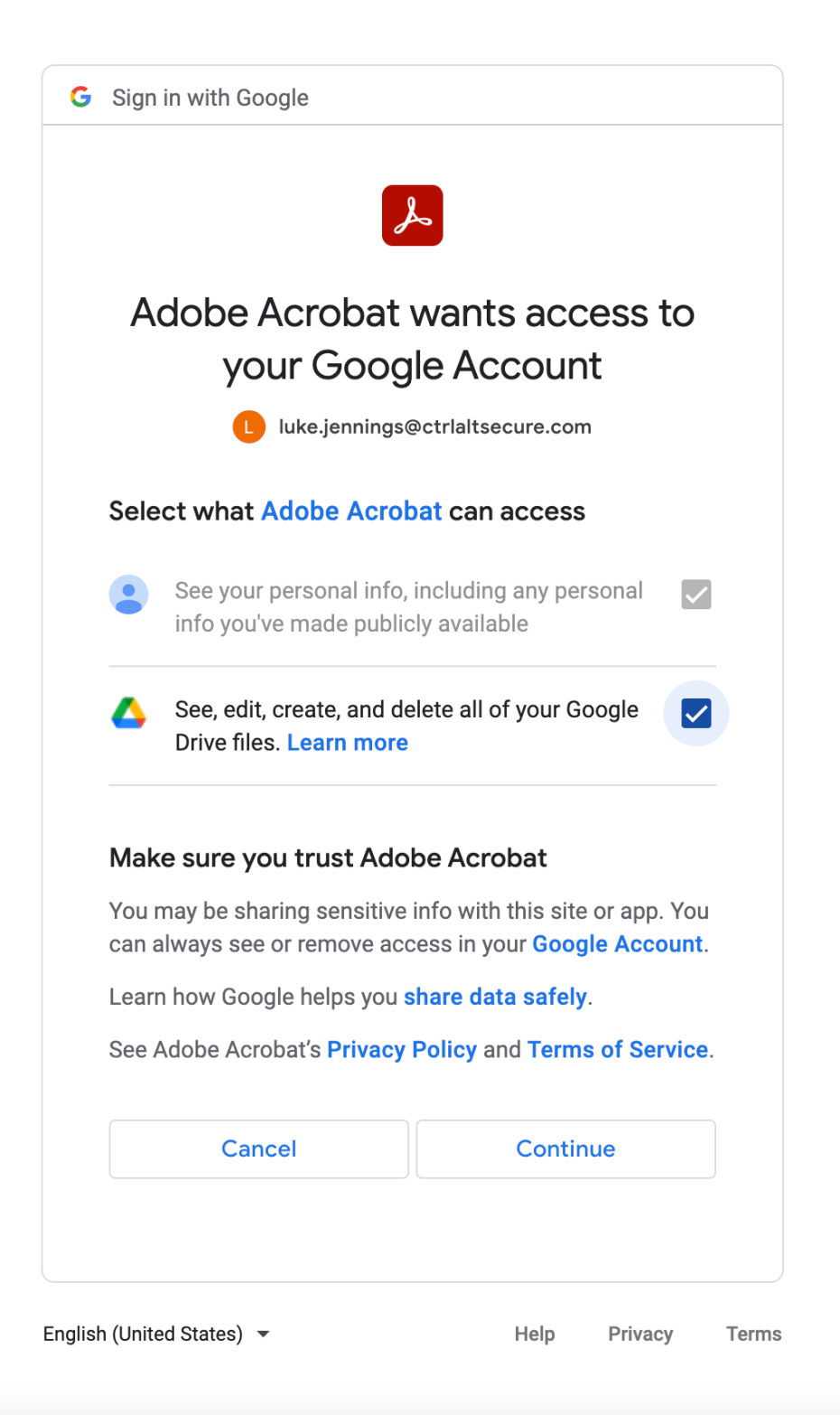Screen dimensions: 840x1415
Task: Uncheck the Google Drive files access checkbox
Action: [x=695, y=713]
